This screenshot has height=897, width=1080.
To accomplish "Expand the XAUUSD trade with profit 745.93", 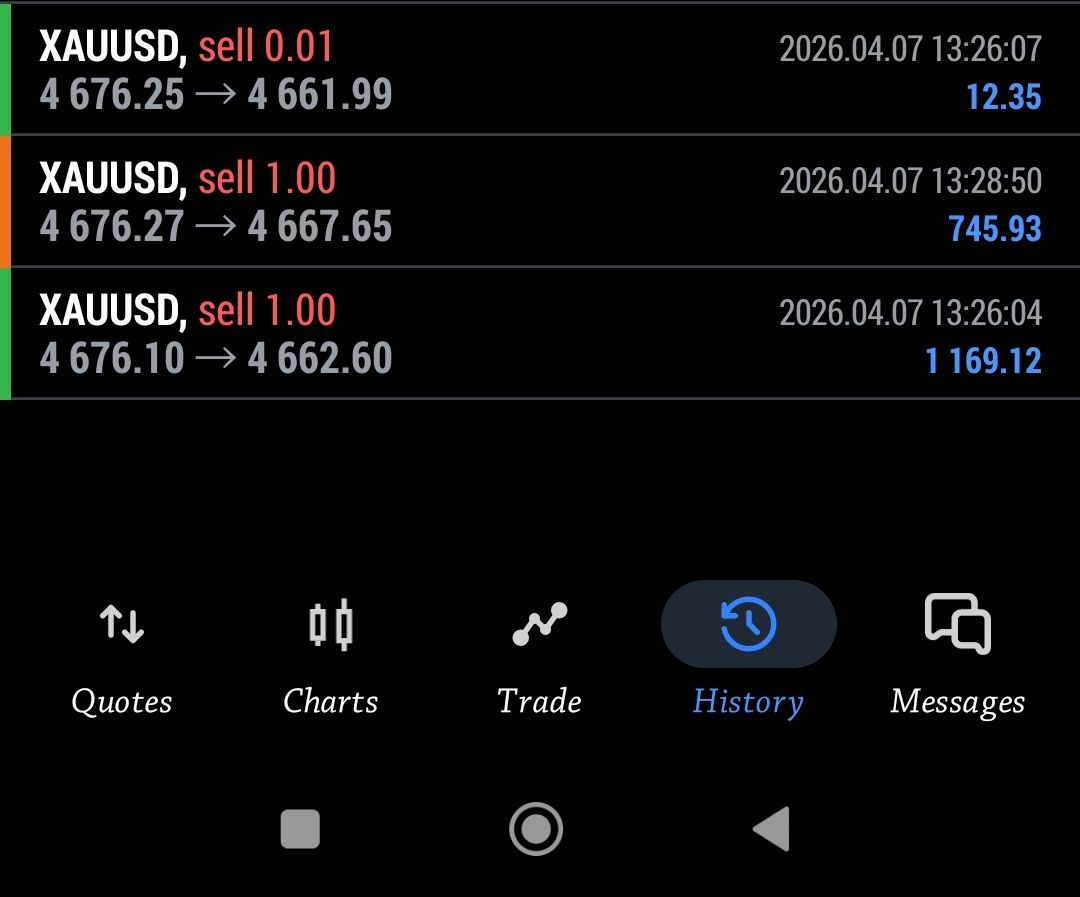I will tap(540, 202).
